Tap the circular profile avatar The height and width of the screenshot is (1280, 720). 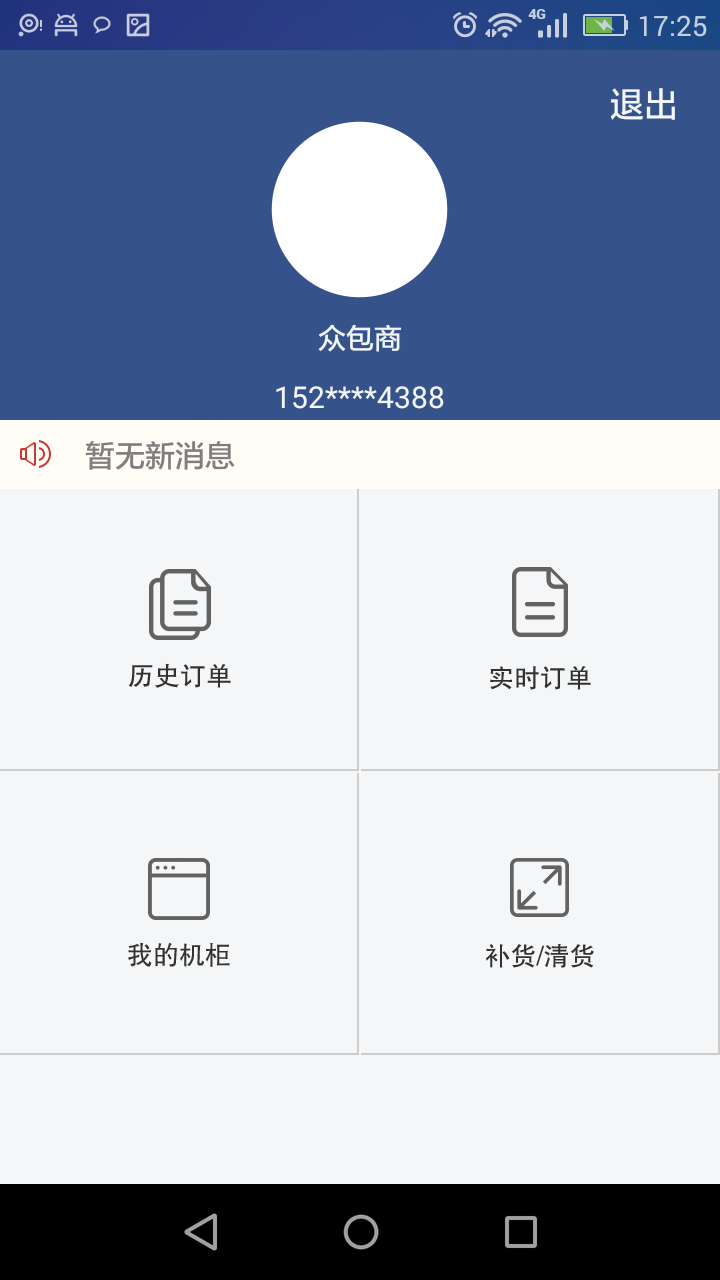(x=360, y=209)
